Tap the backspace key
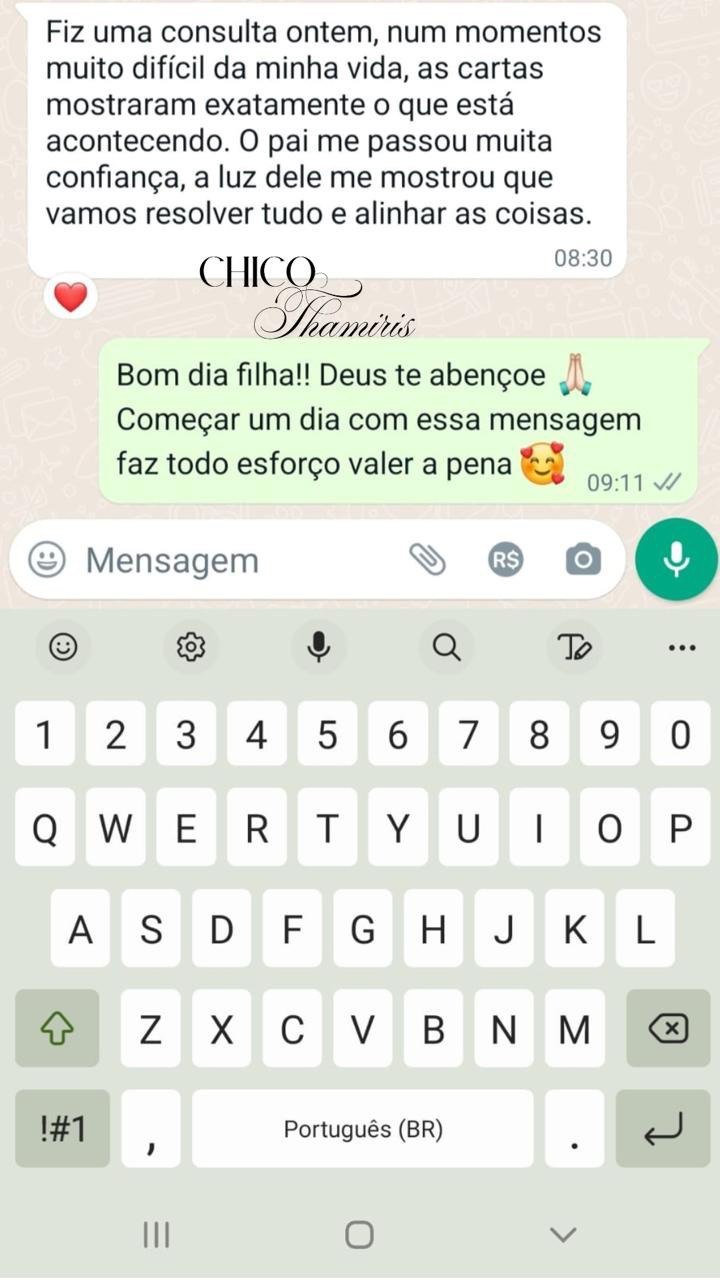Screen dimensions: 720x1280 667,1028
